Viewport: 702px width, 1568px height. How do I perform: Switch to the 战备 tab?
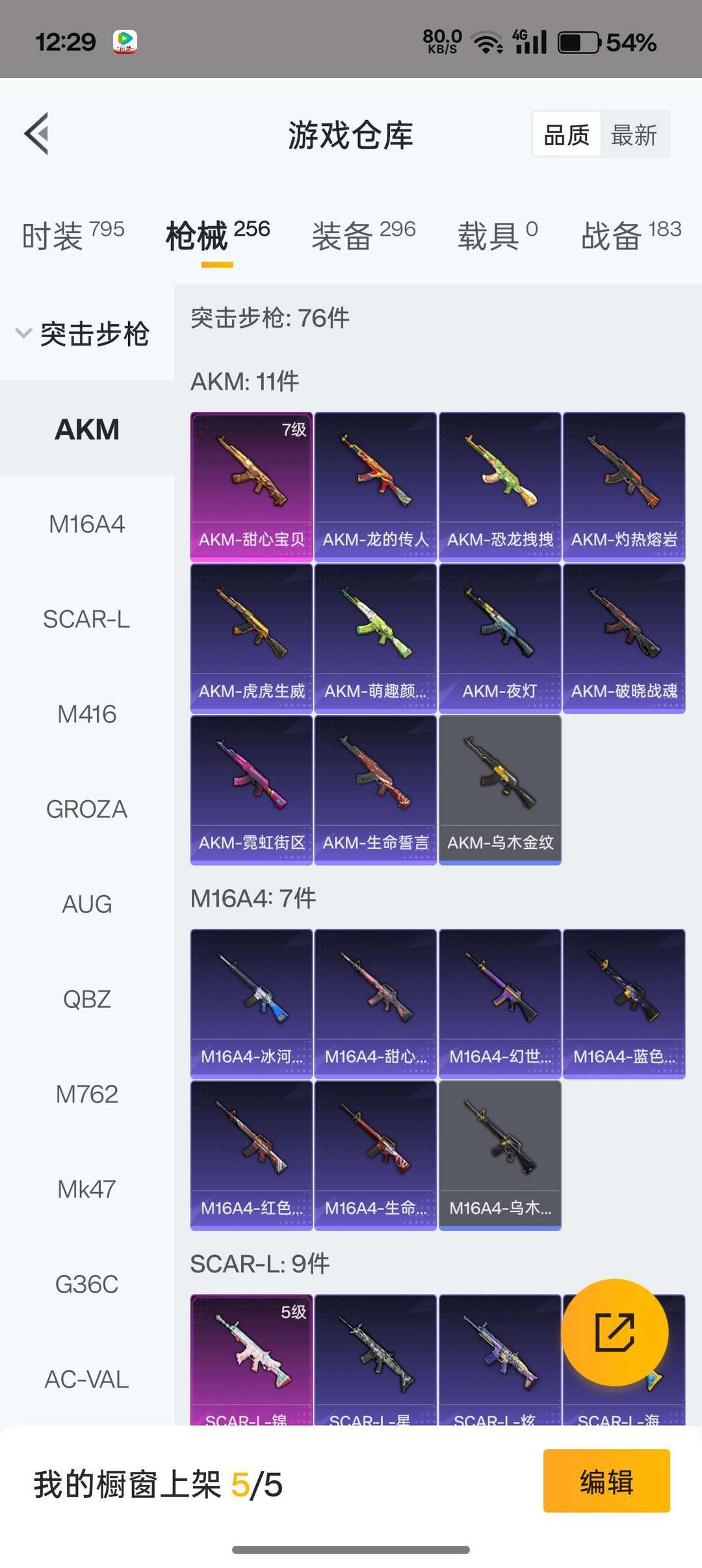click(x=630, y=235)
